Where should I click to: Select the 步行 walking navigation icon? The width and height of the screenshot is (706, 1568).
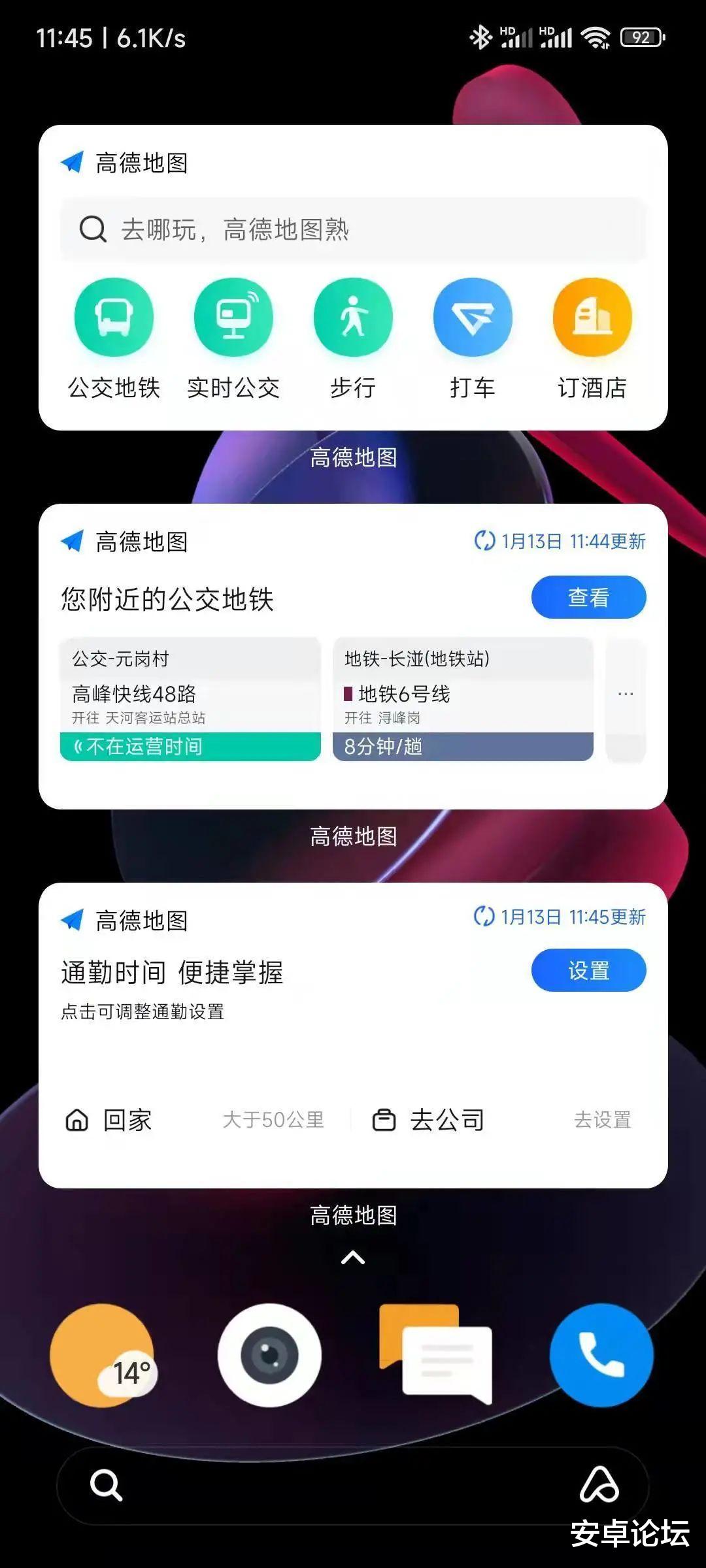pyautogui.click(x=352, y=316)
